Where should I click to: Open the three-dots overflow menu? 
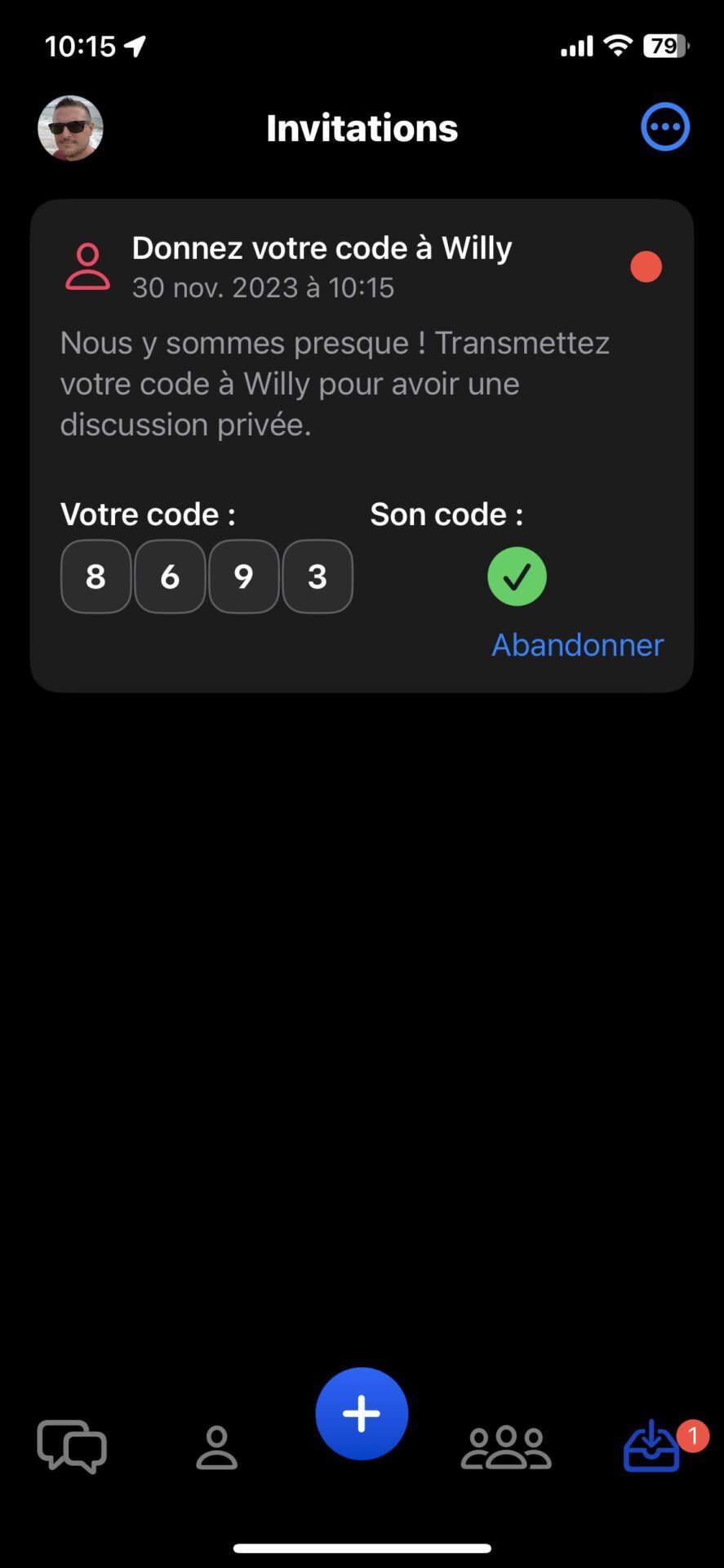pyautogui.click(x=665, y=127)
